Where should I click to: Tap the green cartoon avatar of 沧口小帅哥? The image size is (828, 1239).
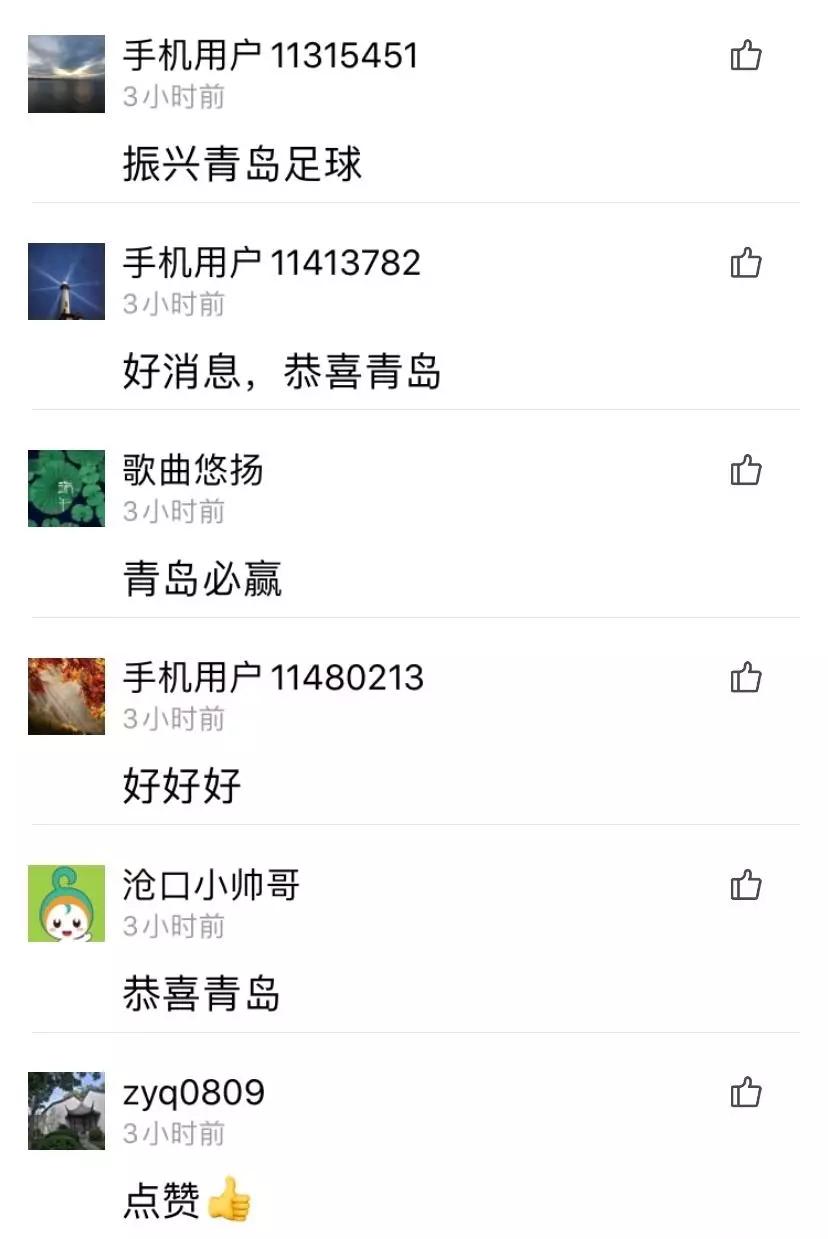pyautogui.click(x=65, y=901)
